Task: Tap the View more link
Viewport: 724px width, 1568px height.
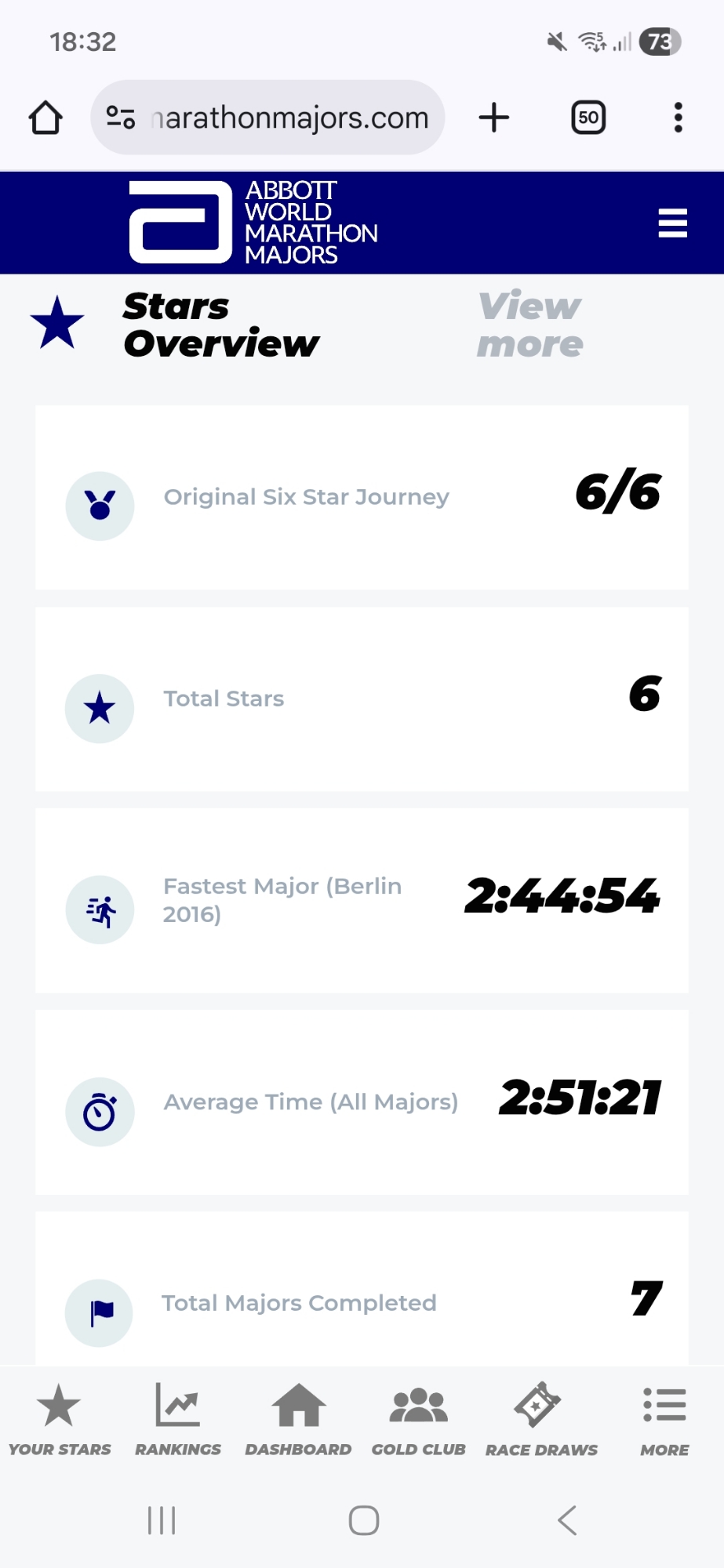Action: 530,325
